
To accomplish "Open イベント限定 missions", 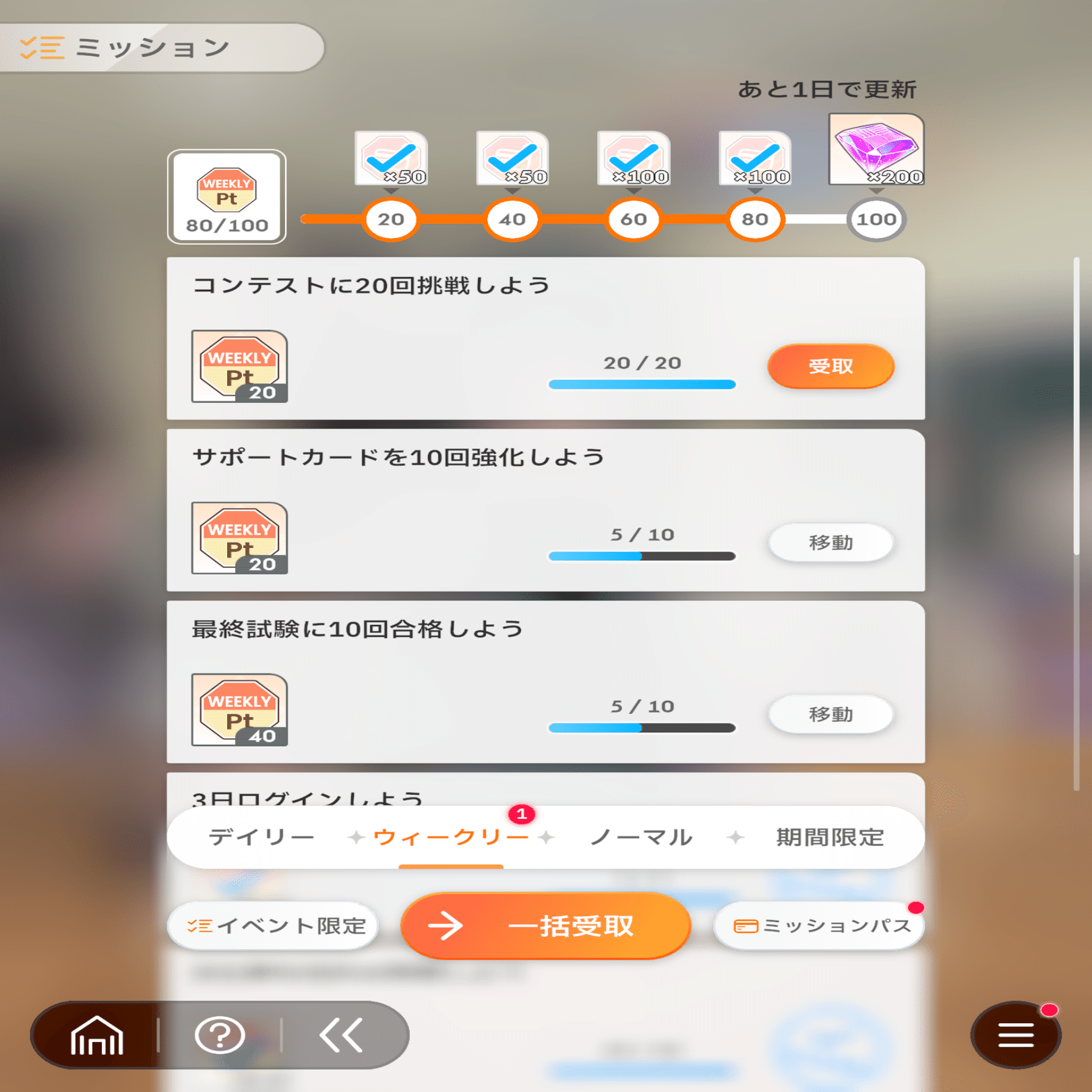I will pyautogui.click(x=274, y=926).
